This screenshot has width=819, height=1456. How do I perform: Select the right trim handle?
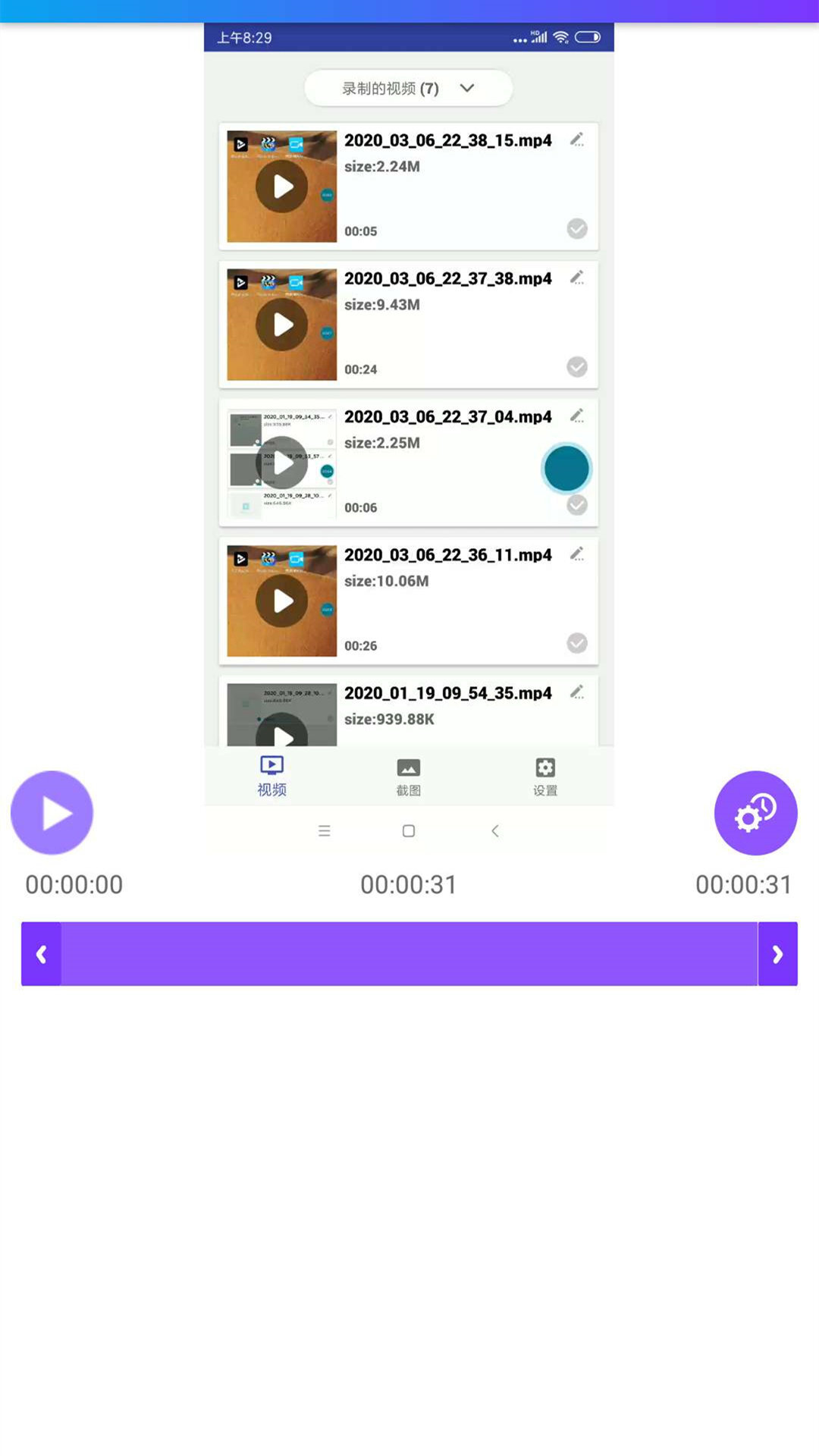[777, 954]
